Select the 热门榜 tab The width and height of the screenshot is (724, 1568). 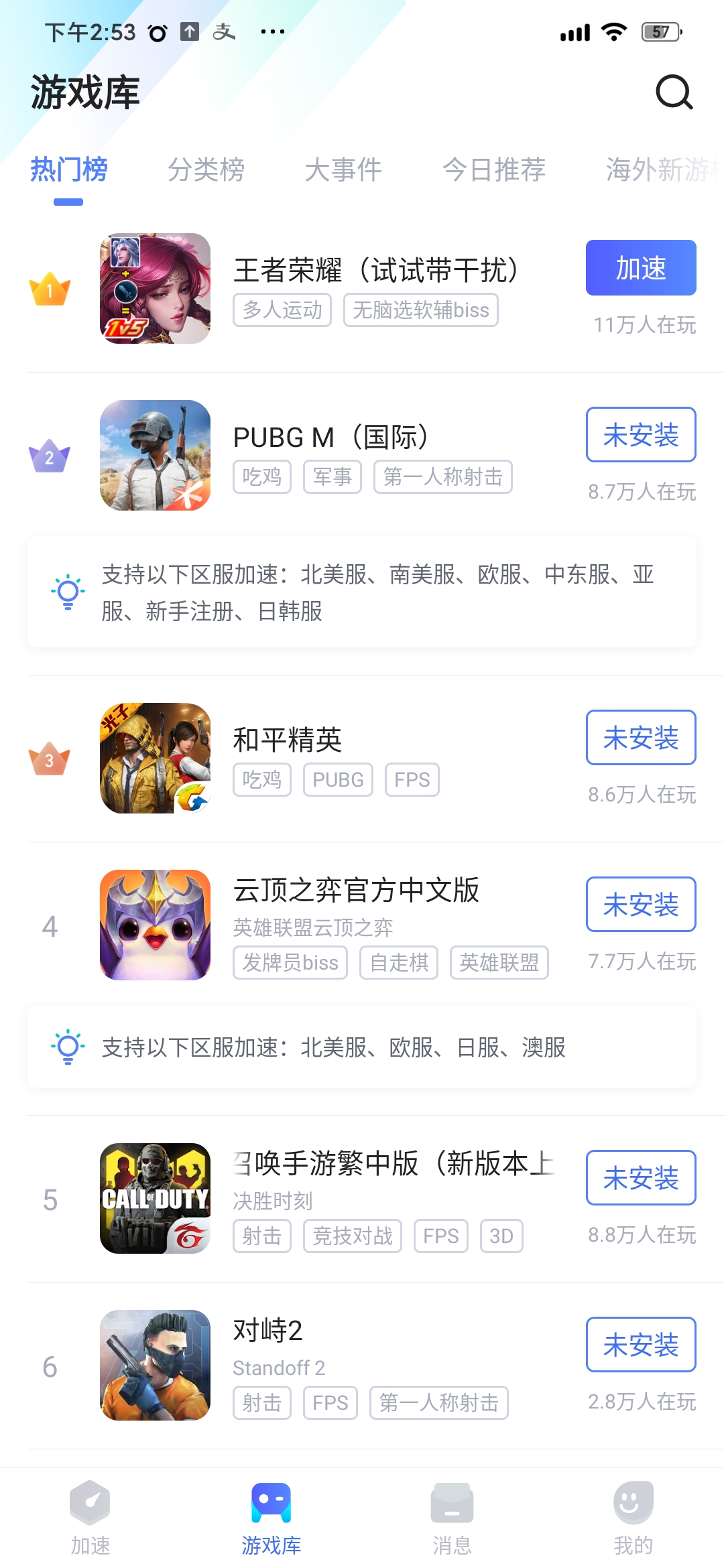(68, 170)
